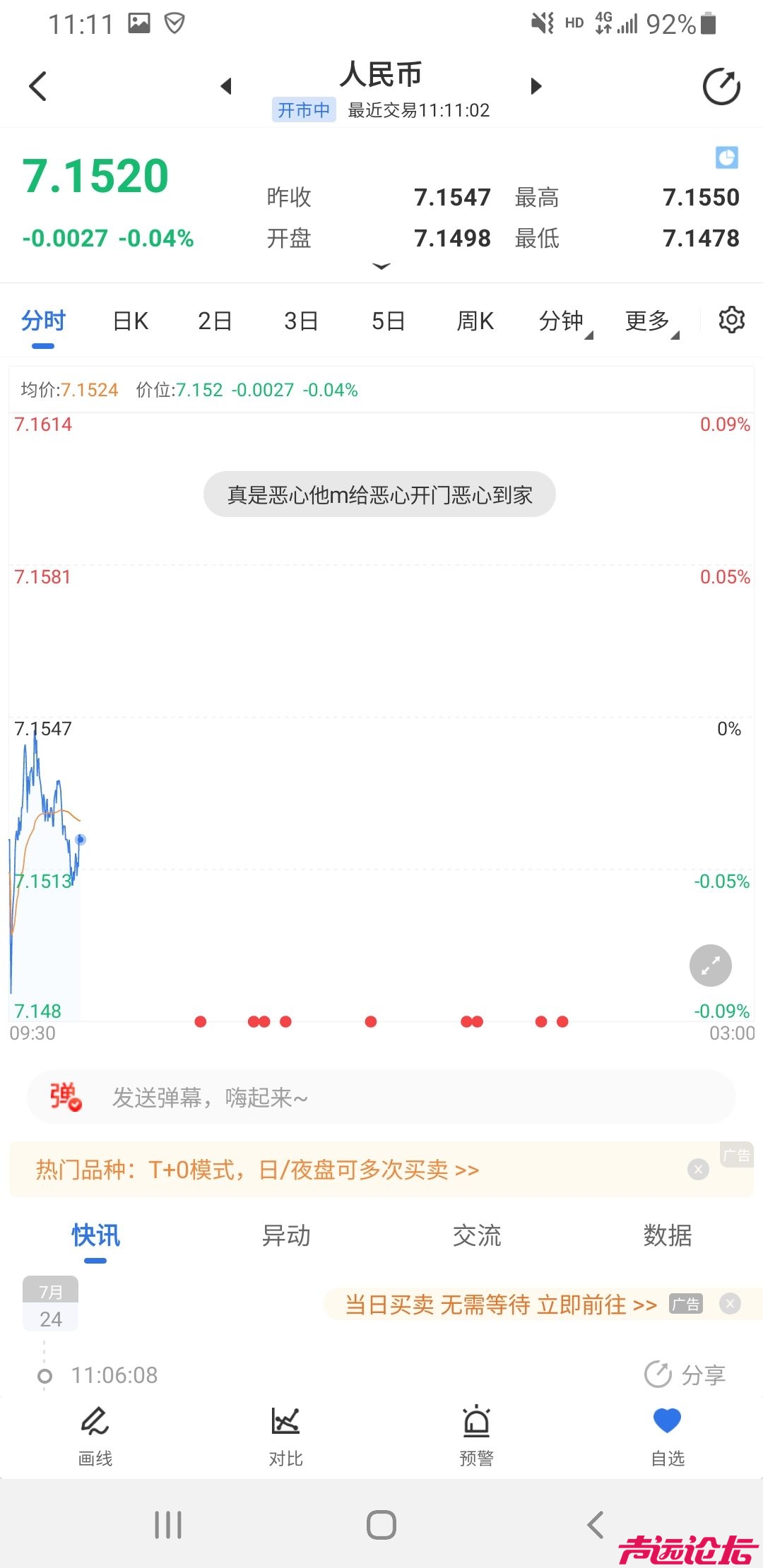Switch to the next instrument arrow
This screenshot has width=763, height=1568.
pyautogui.click(x=536, y=86)
